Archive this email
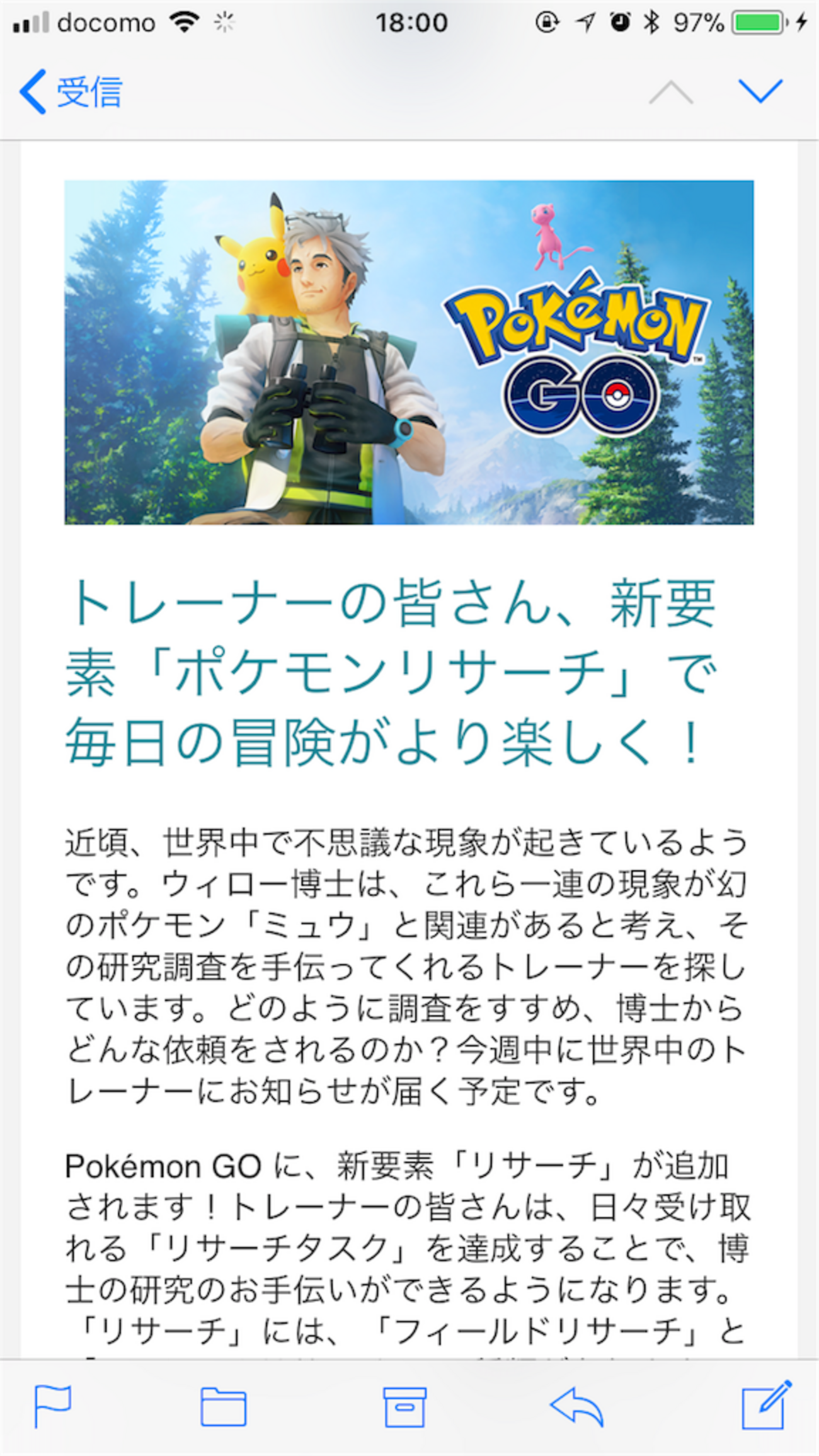819x1456 pixels. (x=404, y=1406)
